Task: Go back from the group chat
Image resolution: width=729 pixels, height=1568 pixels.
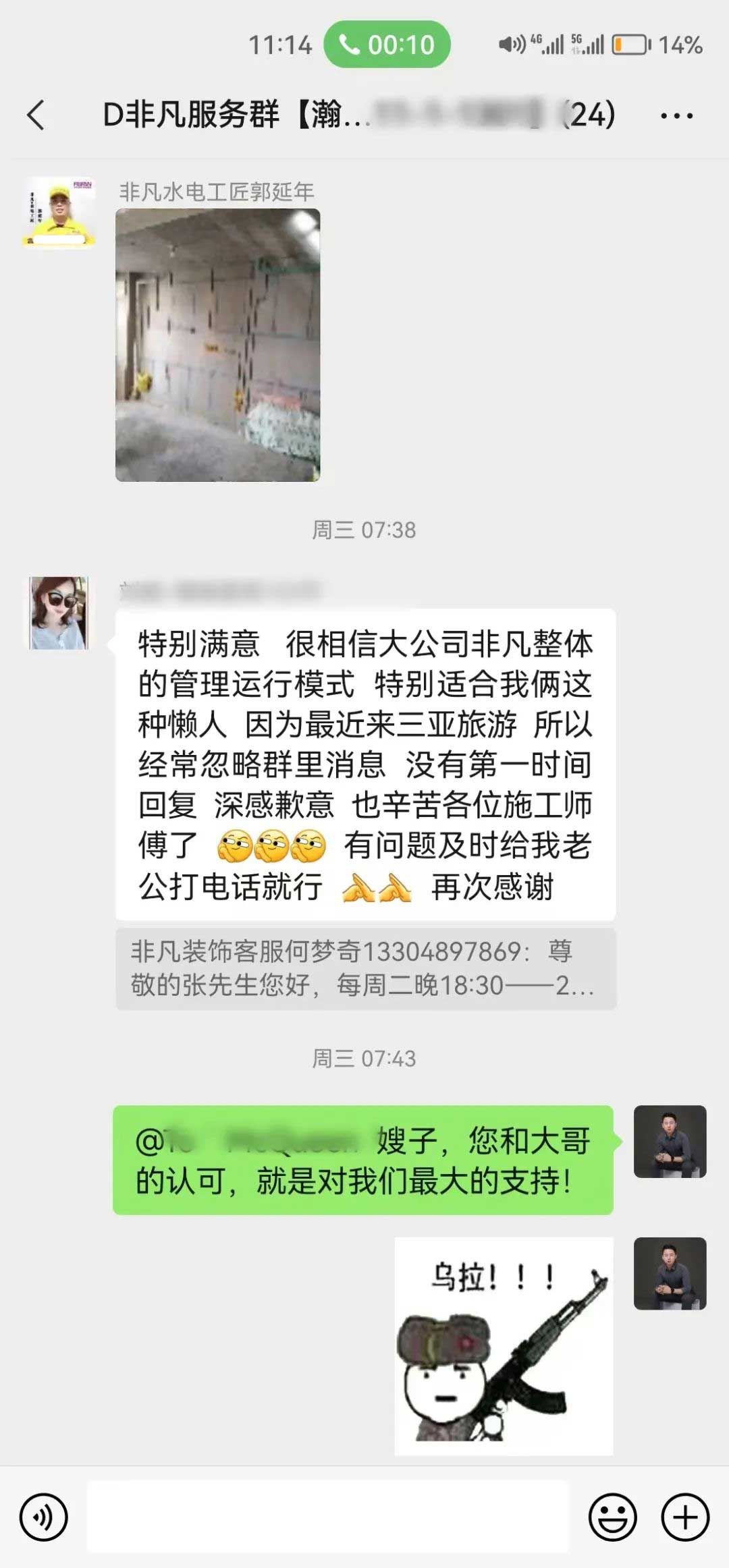Action: point(36,115)
